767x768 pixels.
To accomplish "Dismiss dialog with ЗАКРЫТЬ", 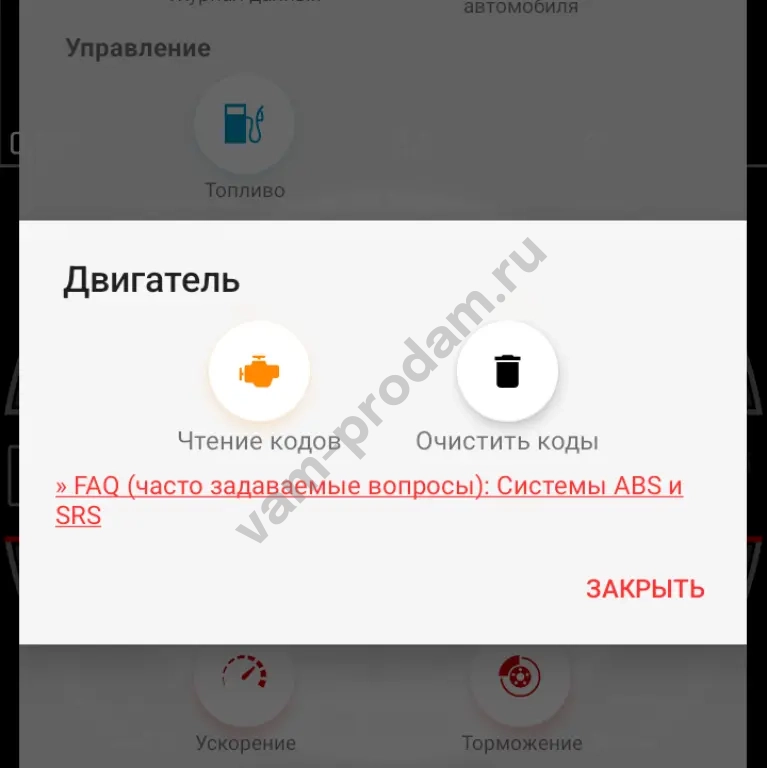I will click(645, 589).
